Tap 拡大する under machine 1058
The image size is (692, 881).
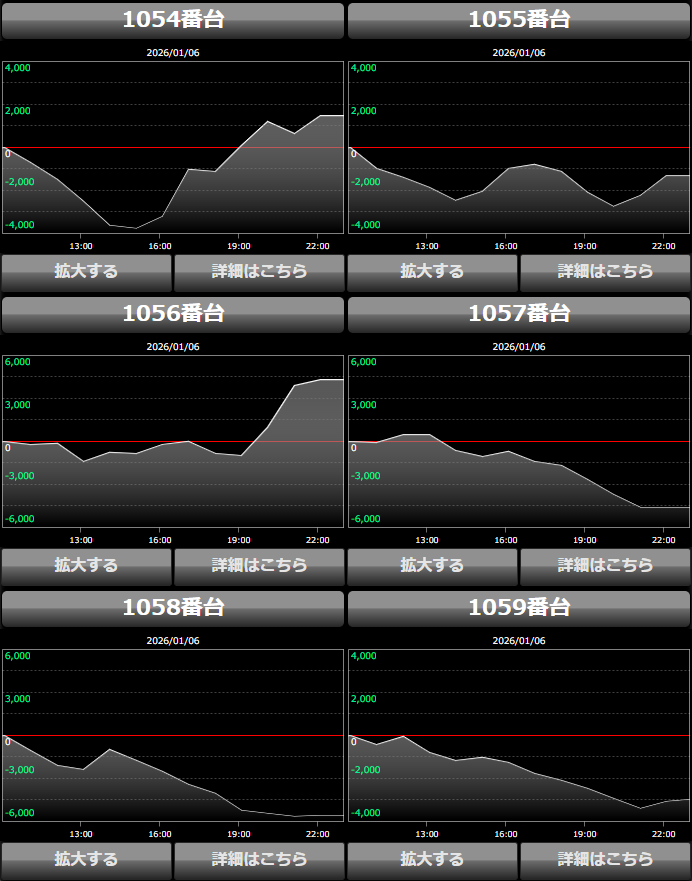point(86,859)
